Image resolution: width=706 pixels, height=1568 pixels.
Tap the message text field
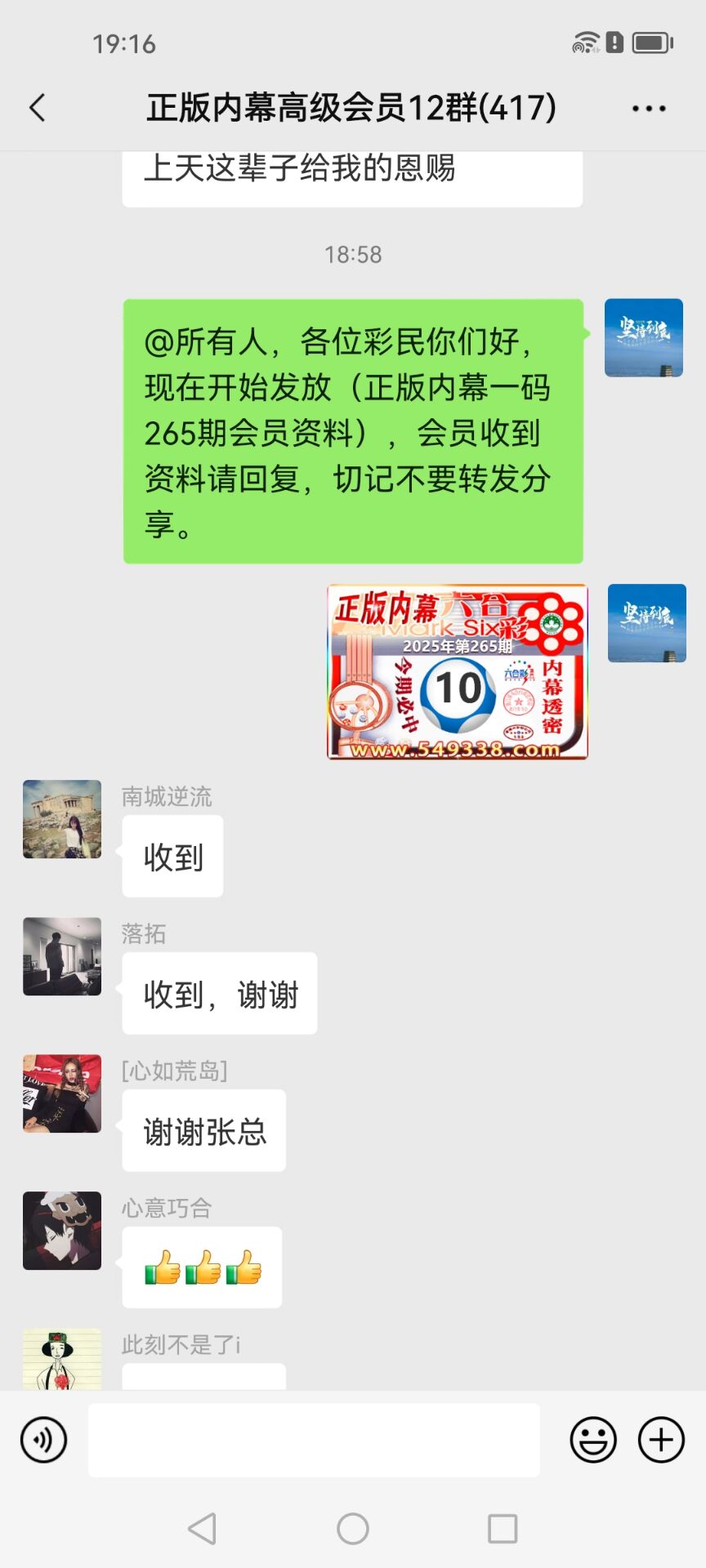click(314, 1440)
